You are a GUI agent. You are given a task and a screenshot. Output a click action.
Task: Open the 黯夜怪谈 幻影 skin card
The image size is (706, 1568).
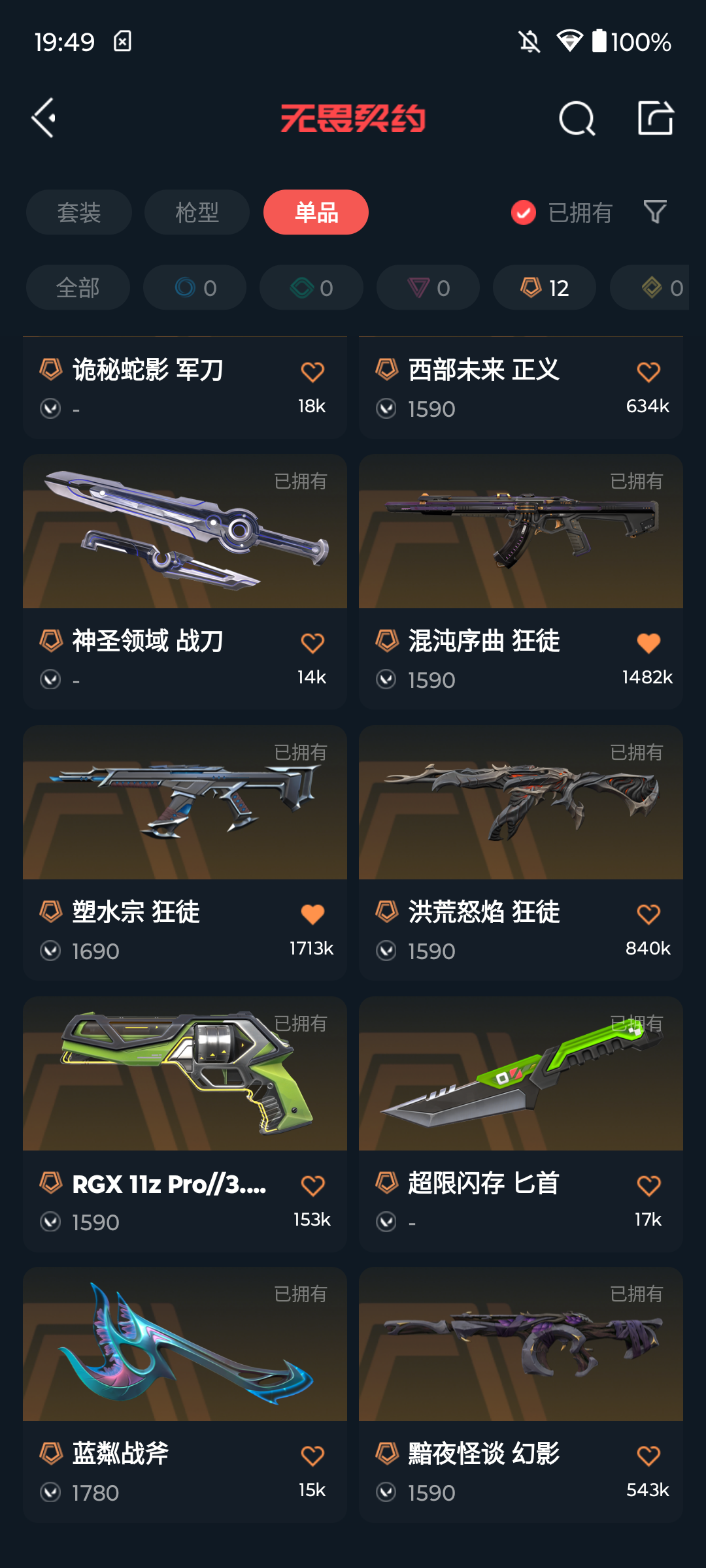click(x=521, y=1394)
